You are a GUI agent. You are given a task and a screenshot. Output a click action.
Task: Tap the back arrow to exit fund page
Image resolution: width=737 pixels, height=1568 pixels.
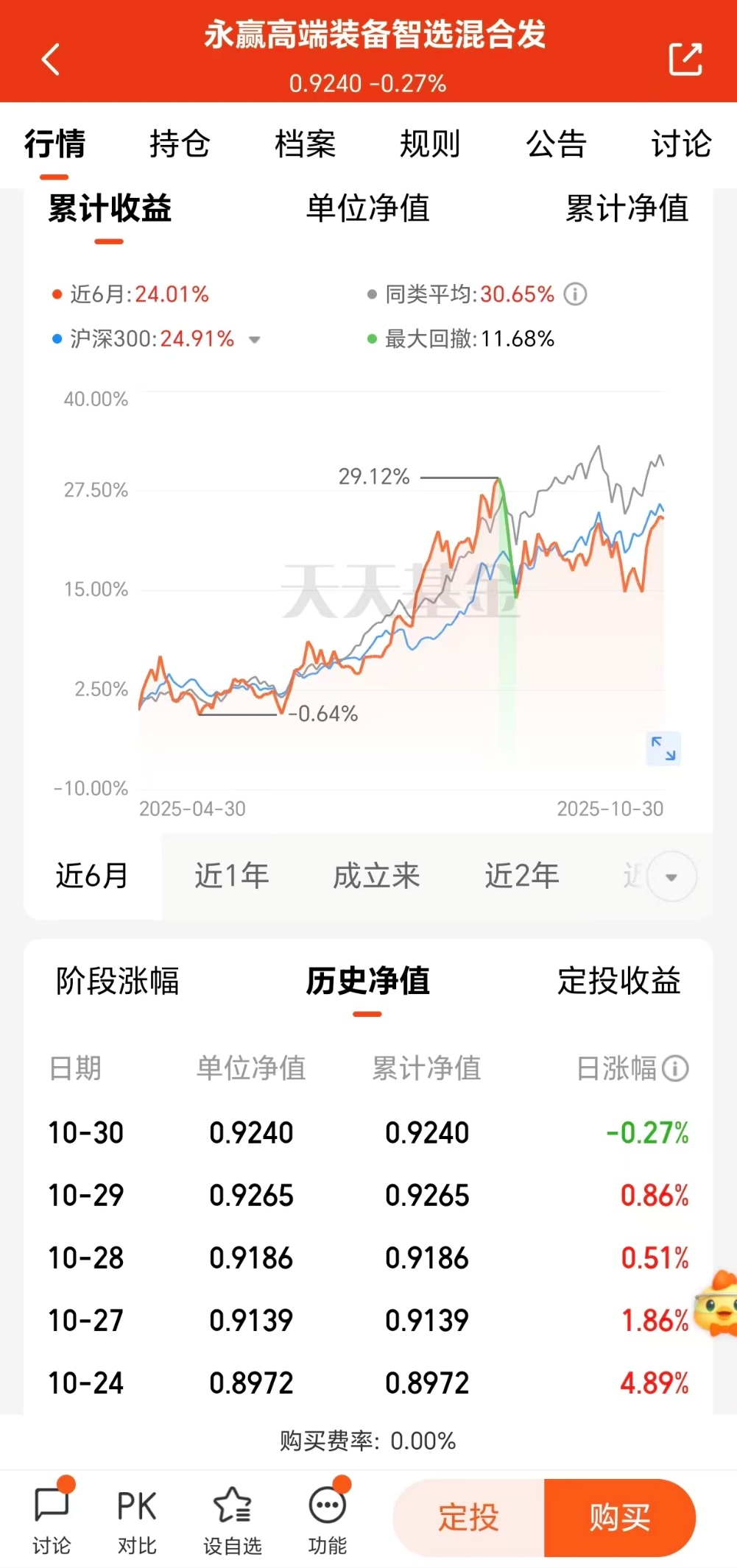(x=52, y=60)
